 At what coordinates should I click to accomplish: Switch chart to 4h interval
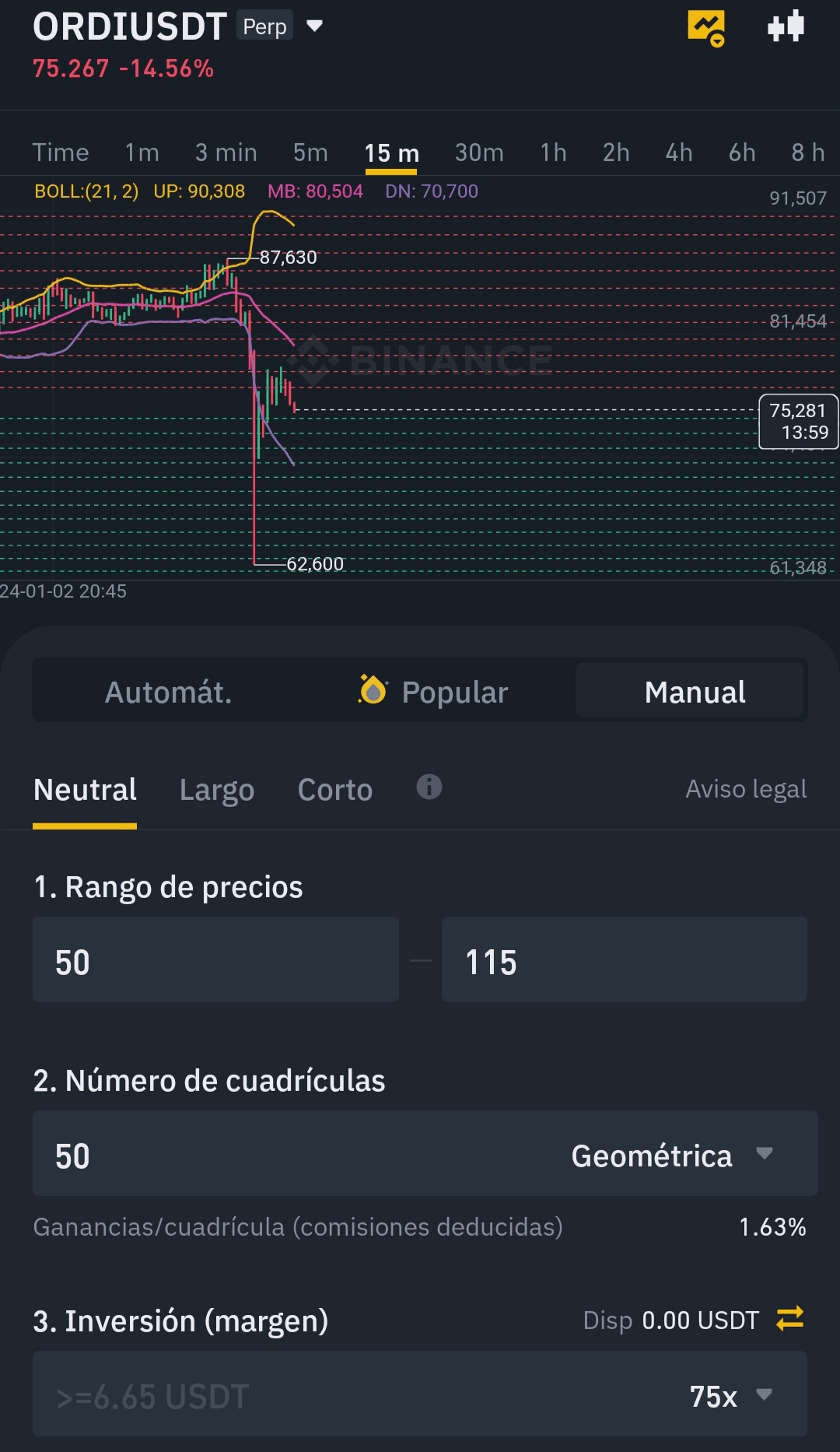tap(679, 153)
